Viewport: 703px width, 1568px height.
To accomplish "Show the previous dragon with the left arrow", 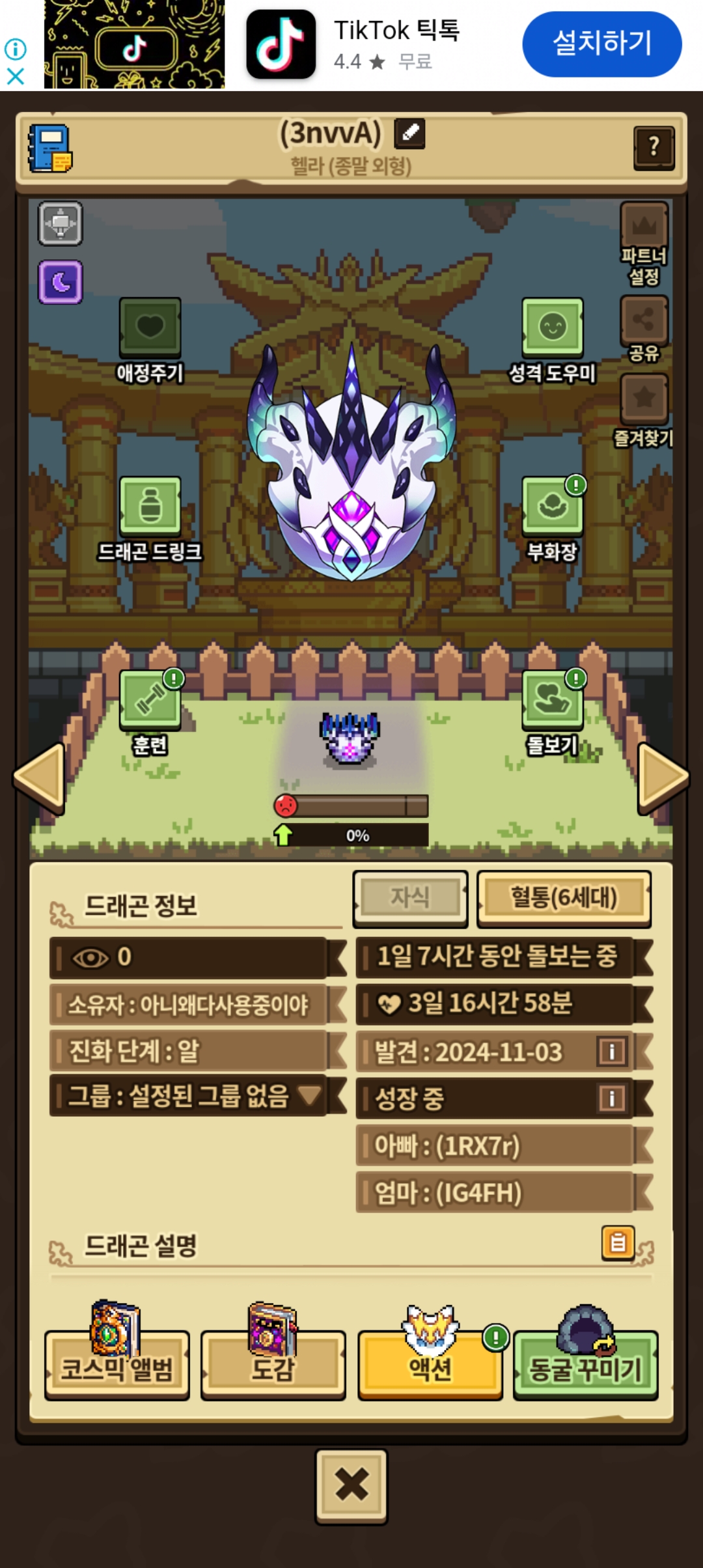I will tap(39, 778).
